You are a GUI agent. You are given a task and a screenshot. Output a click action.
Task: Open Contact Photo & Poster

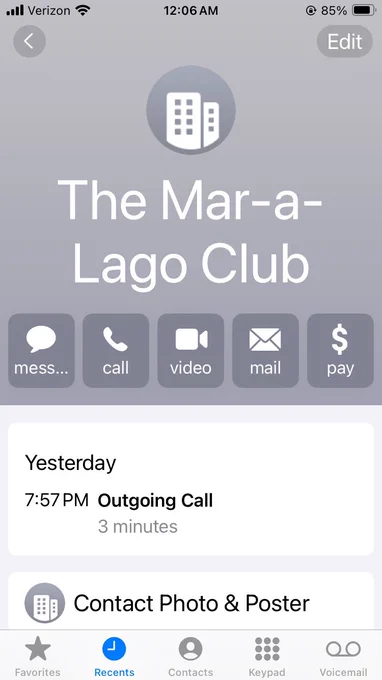point(191,602)
